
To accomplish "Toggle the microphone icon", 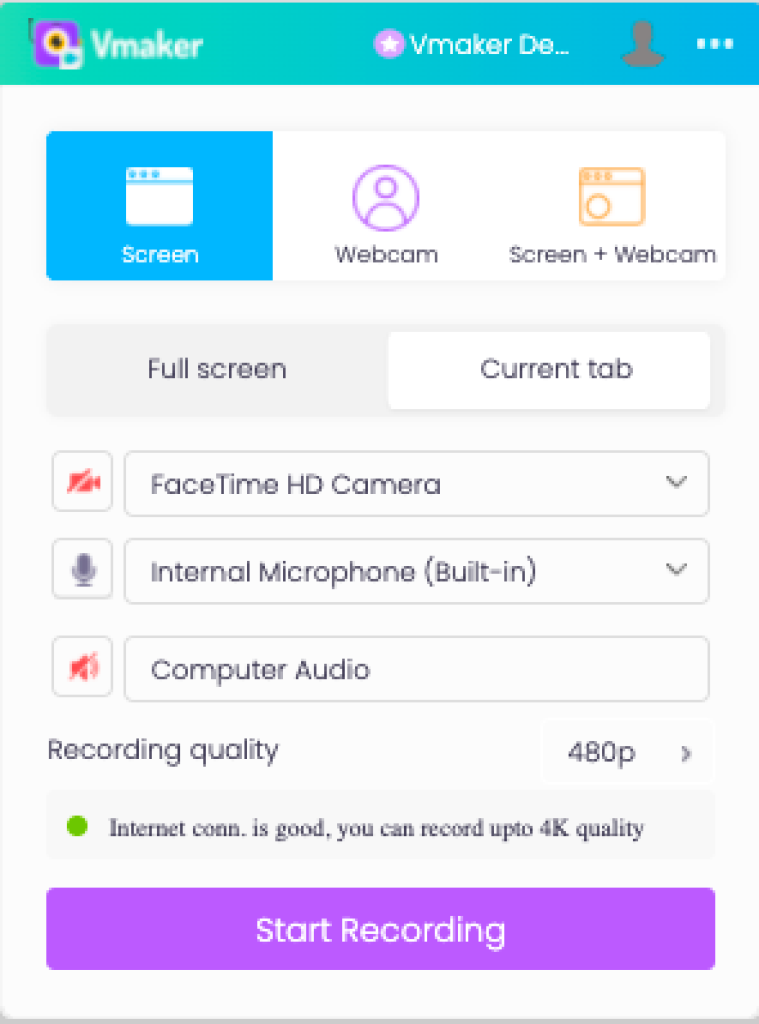I will click(x=83, y=571).
